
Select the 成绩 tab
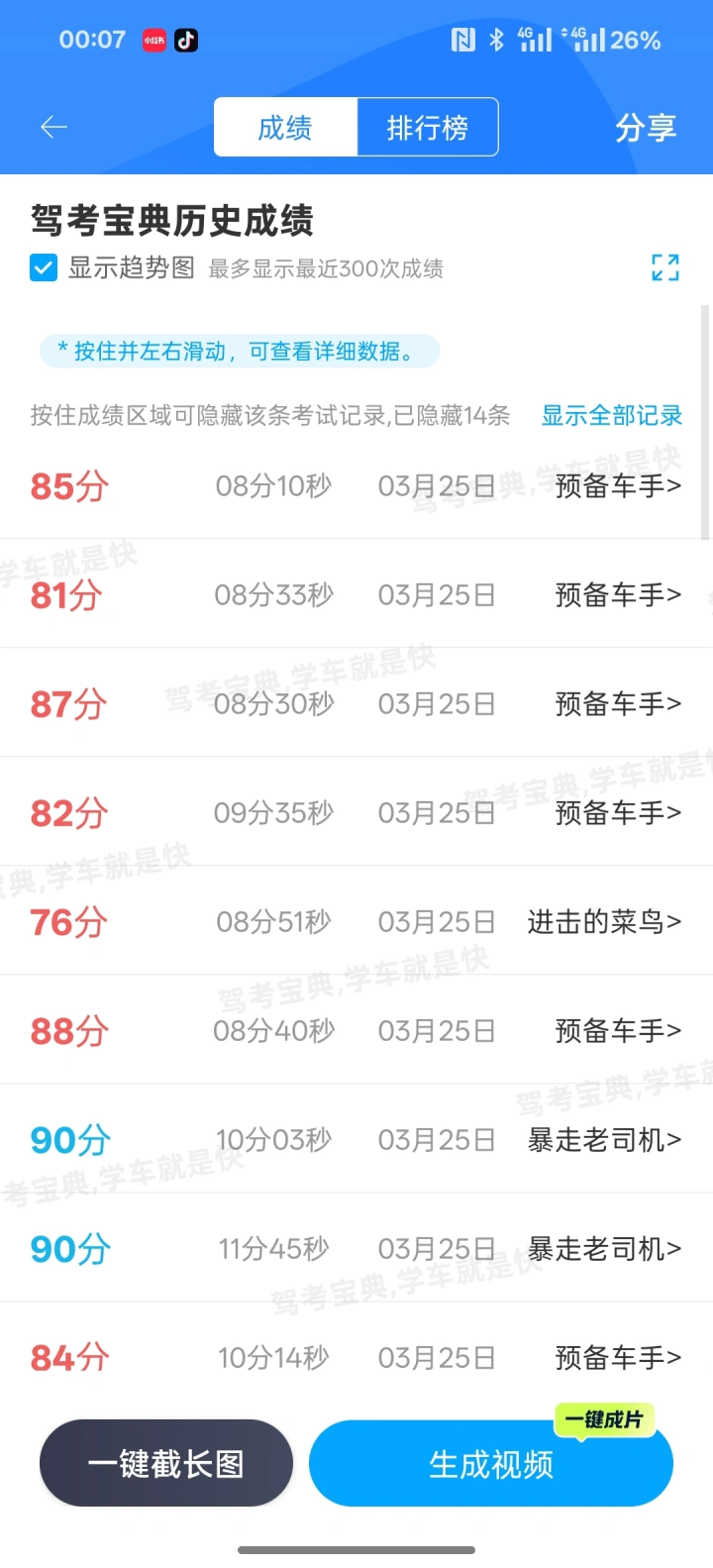click(x=285, y=127)
